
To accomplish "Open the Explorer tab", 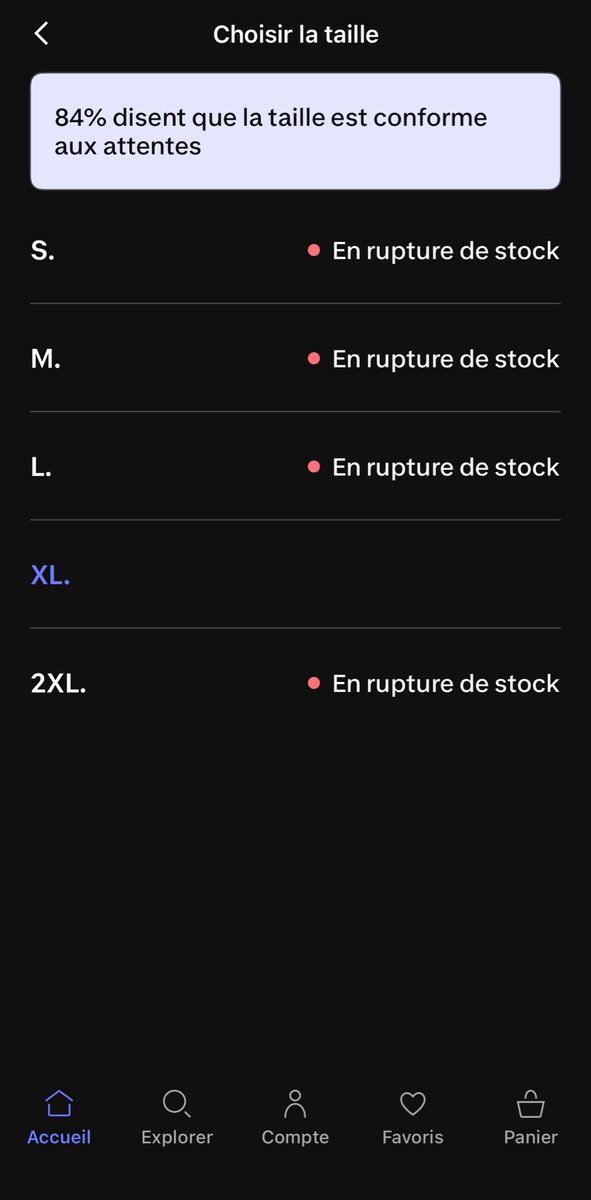I will click(x=177, y=1118).
